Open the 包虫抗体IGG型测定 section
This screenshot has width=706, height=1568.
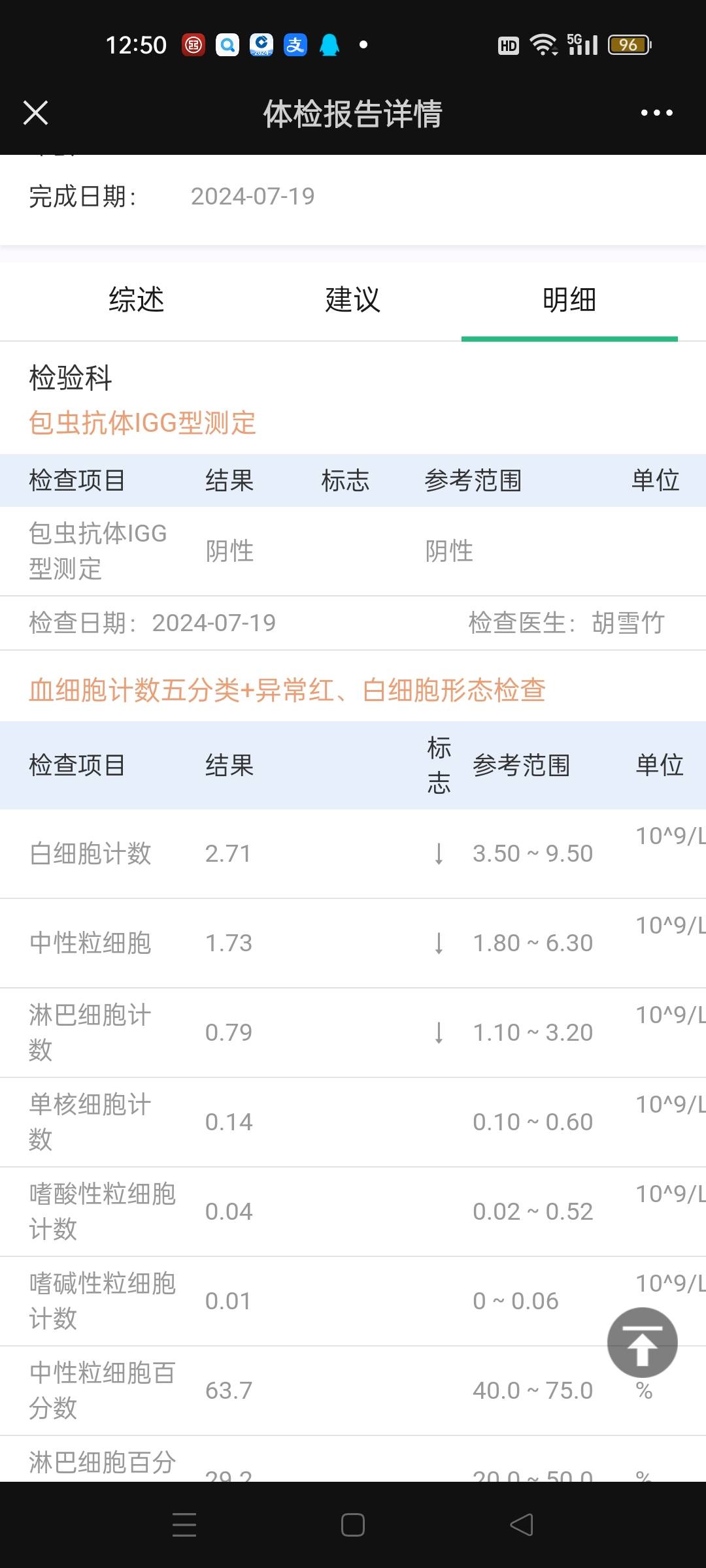click(143, 422)
